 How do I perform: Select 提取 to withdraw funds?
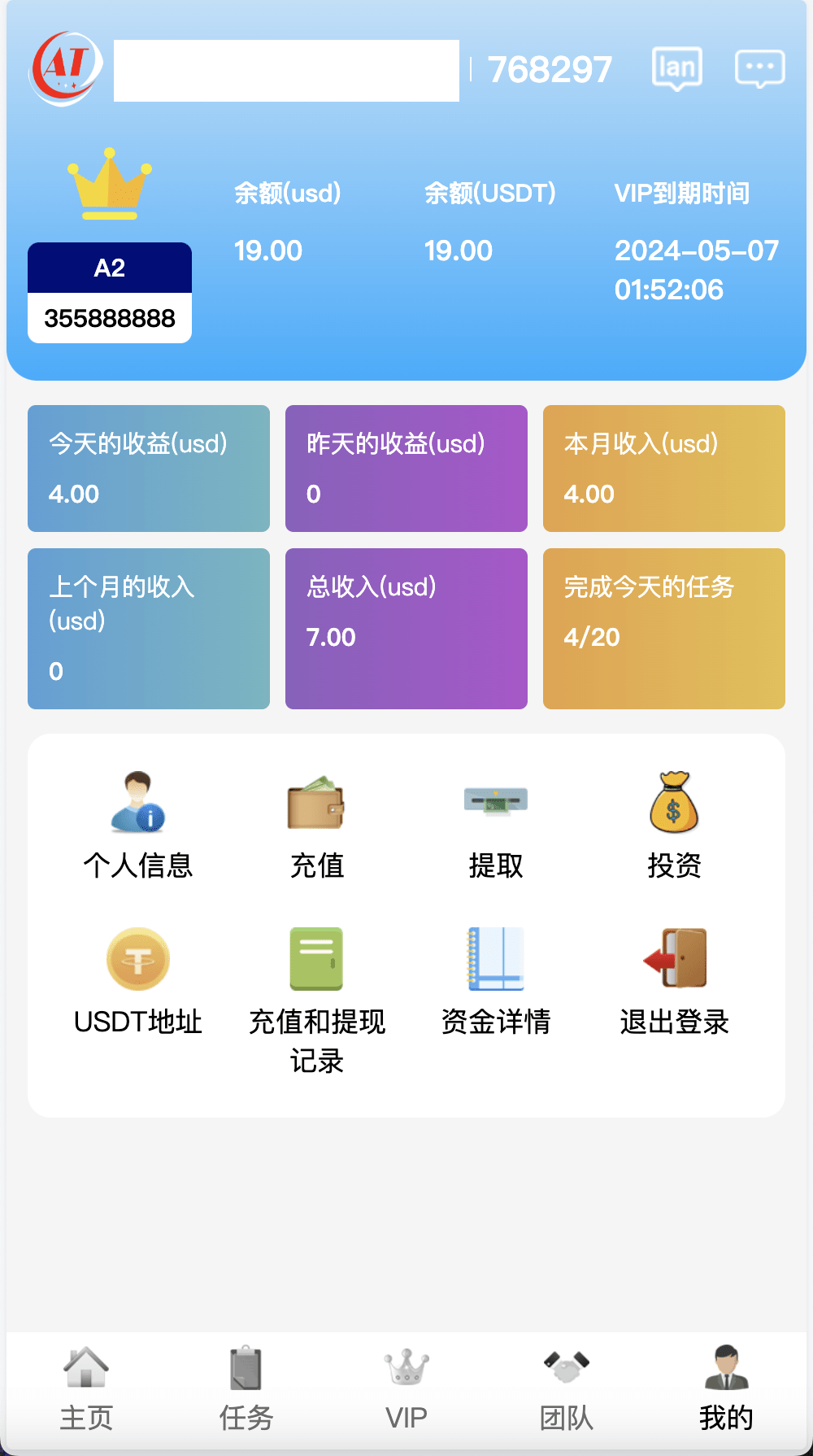(x=495, y=824)
